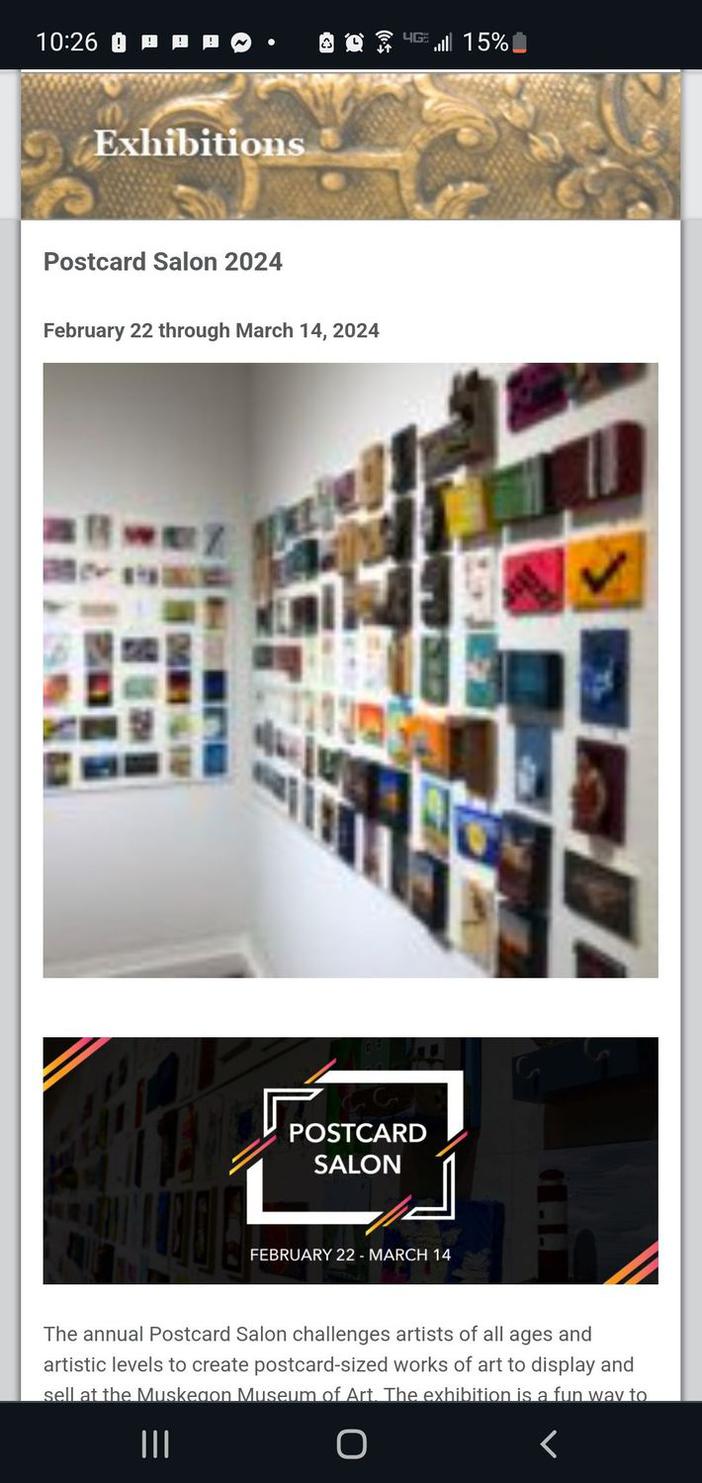Go to the home screen
The height and width of the screenshot is (1483, 702).
click(x=351, y=1443)
